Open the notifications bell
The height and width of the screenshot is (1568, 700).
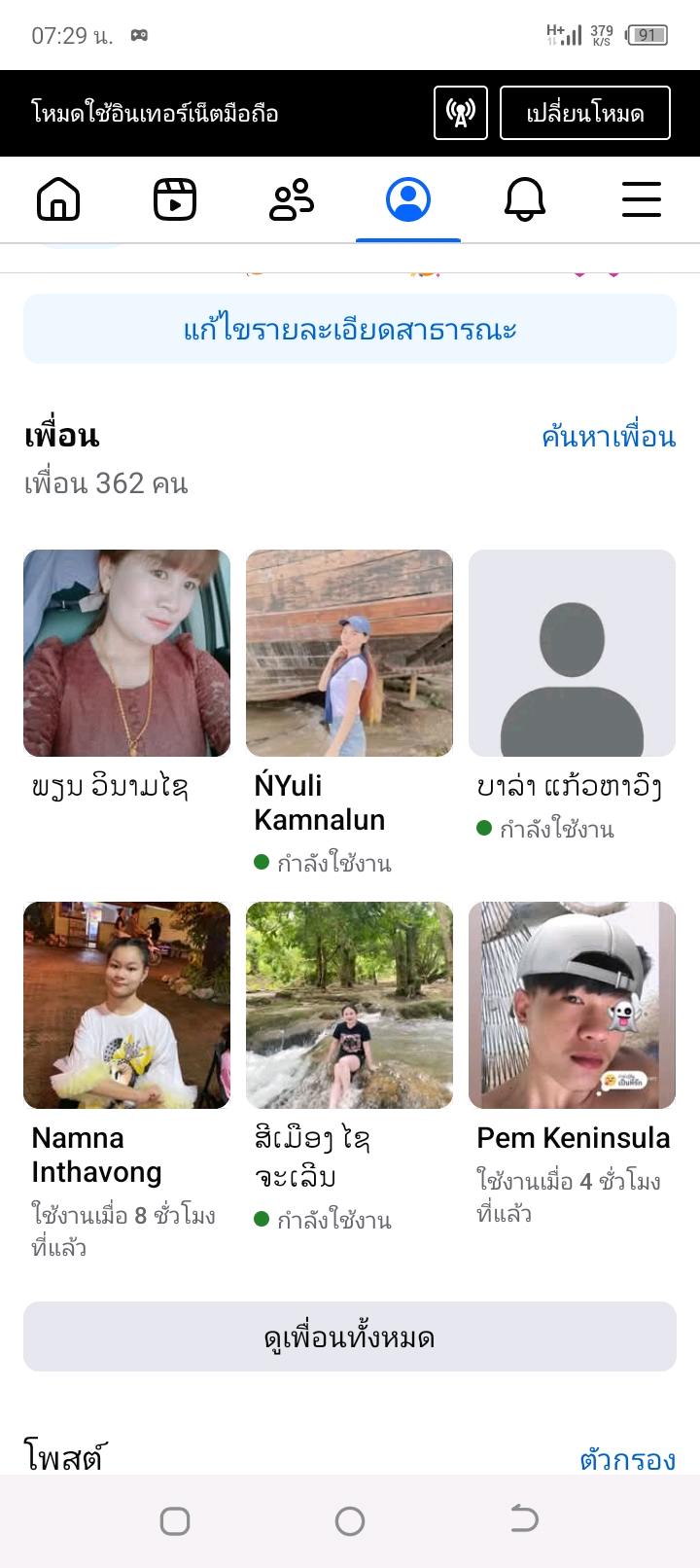525,200
